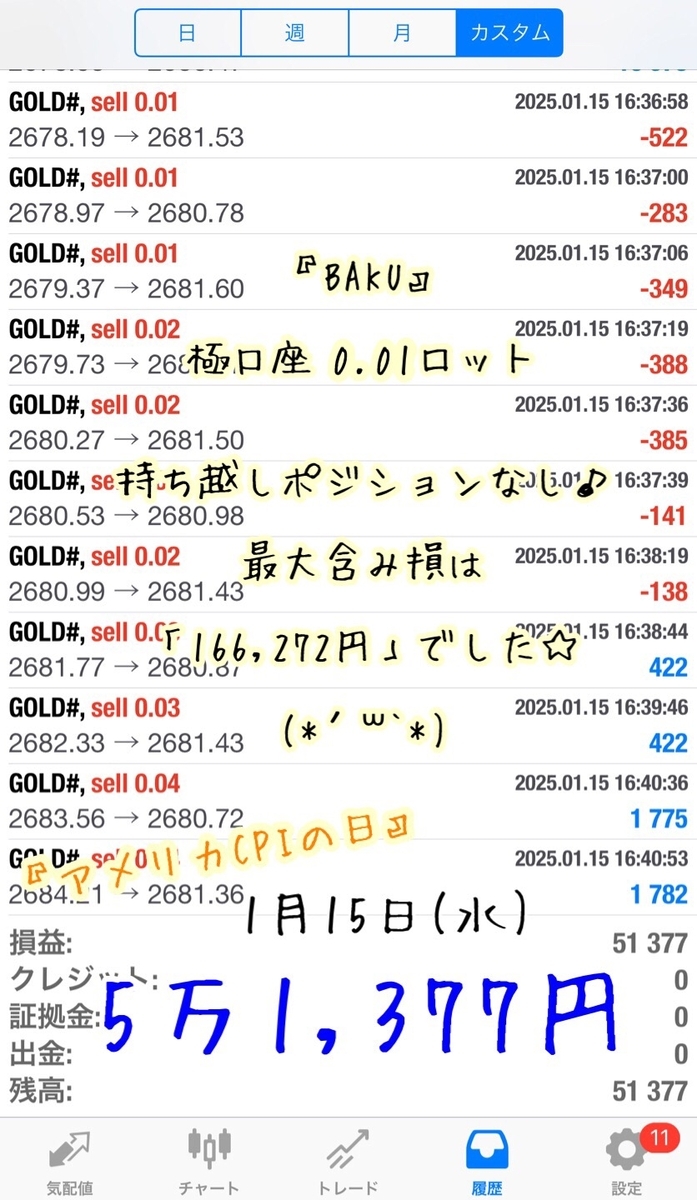Open the 気配値 tab
This screenshot has width=697, height=1200.
point(70,1160)
